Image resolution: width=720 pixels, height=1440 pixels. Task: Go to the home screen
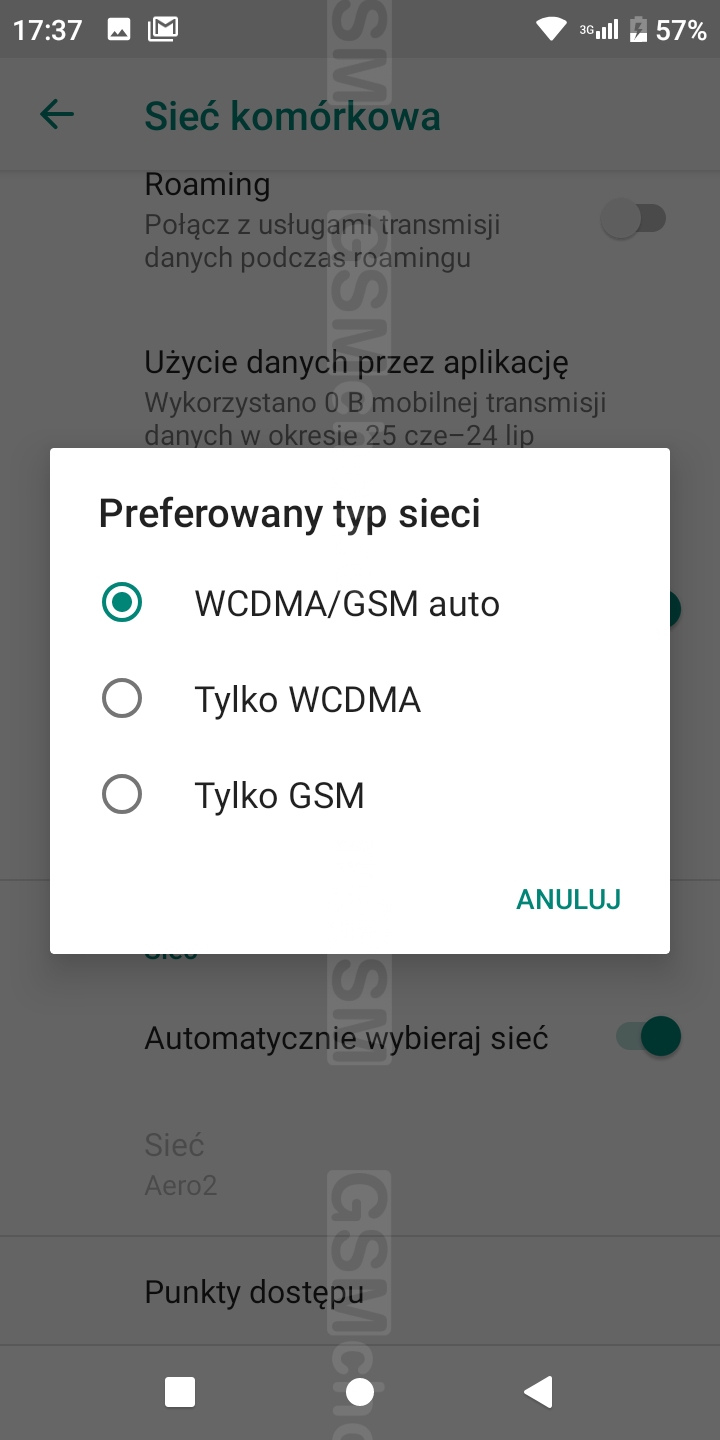click(360, 1391)
